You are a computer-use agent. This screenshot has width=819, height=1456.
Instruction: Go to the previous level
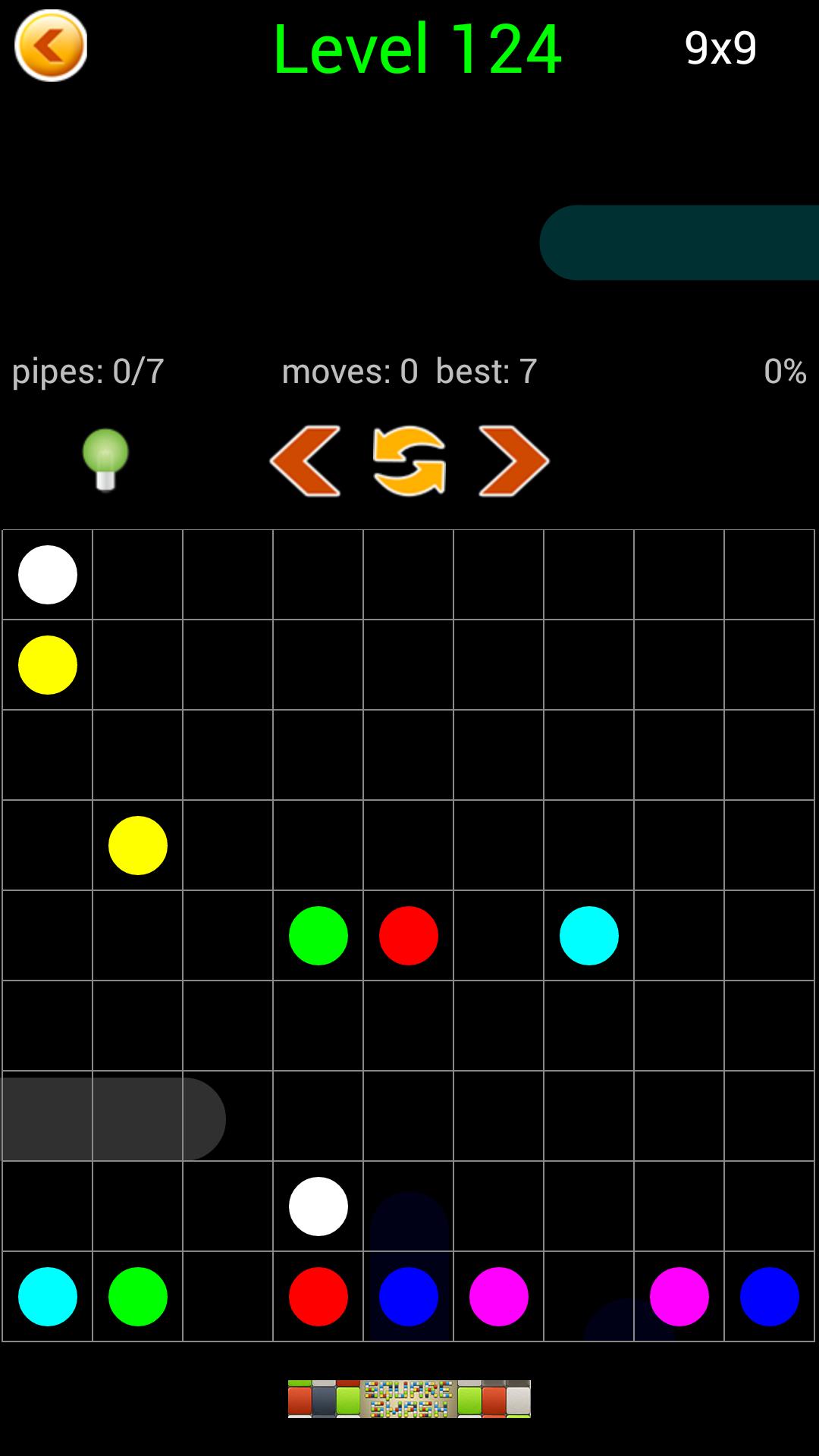pos(306,461)
